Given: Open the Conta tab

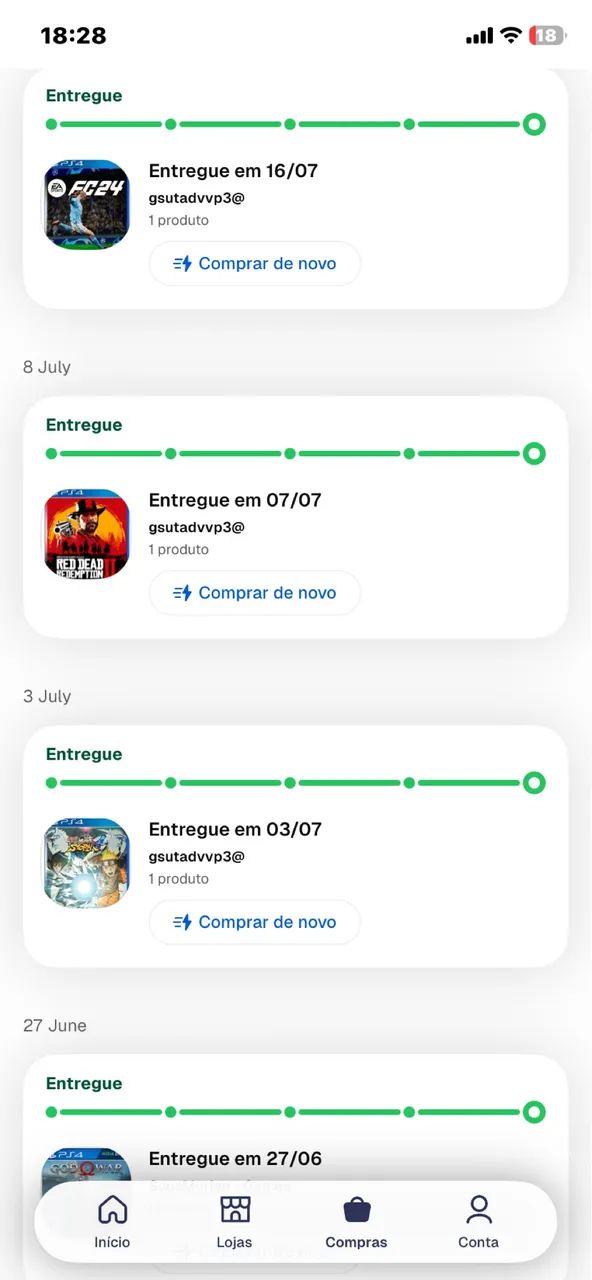Looking at the screenshot, I should (x=478, y=1222).
